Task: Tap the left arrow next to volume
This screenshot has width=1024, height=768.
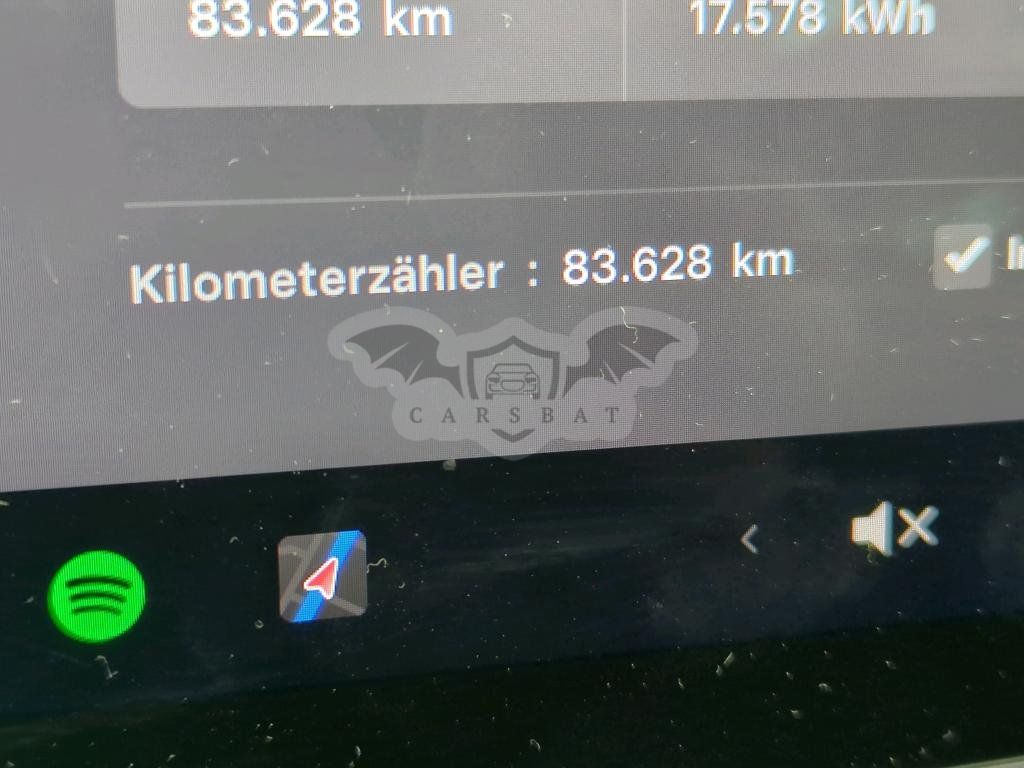Action: [750, 539]
